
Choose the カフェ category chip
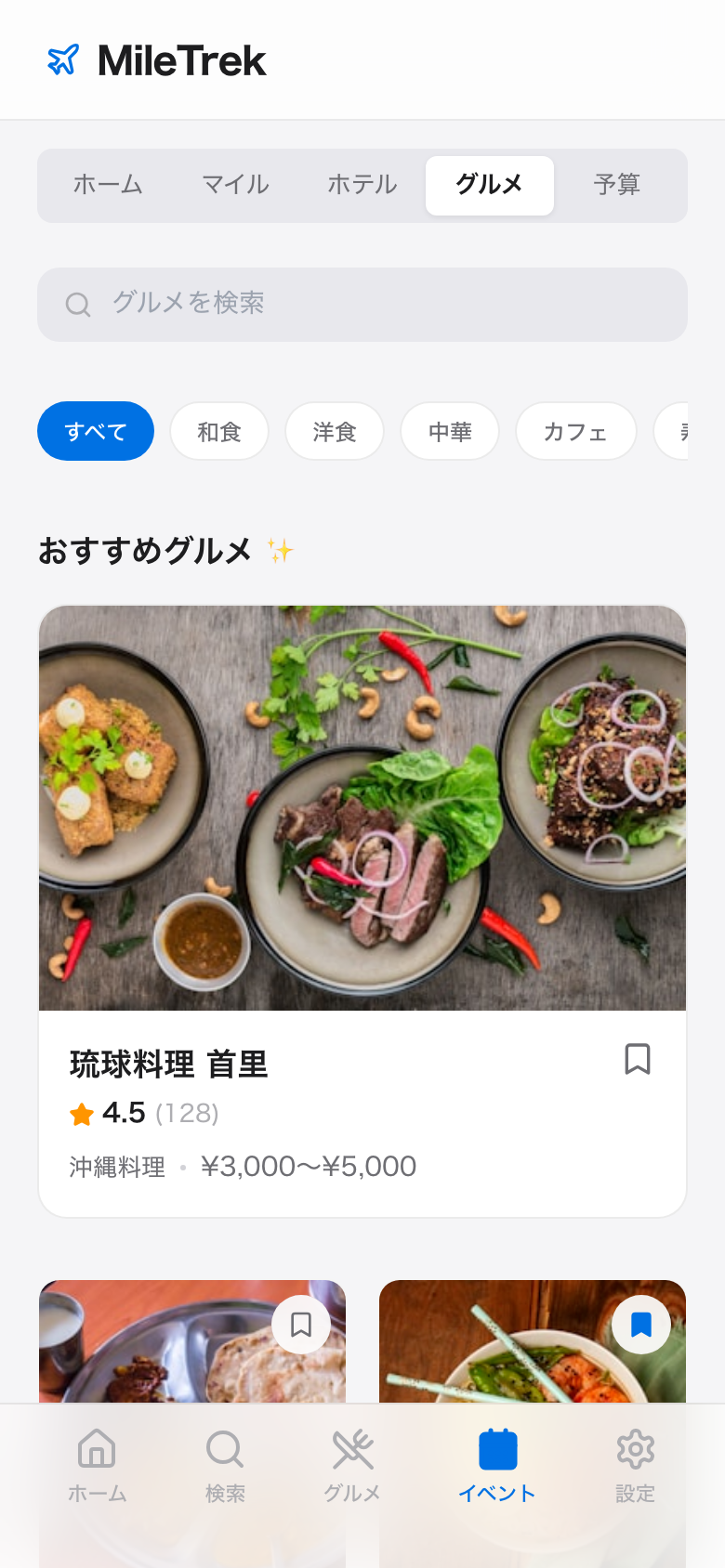point(575,431)
